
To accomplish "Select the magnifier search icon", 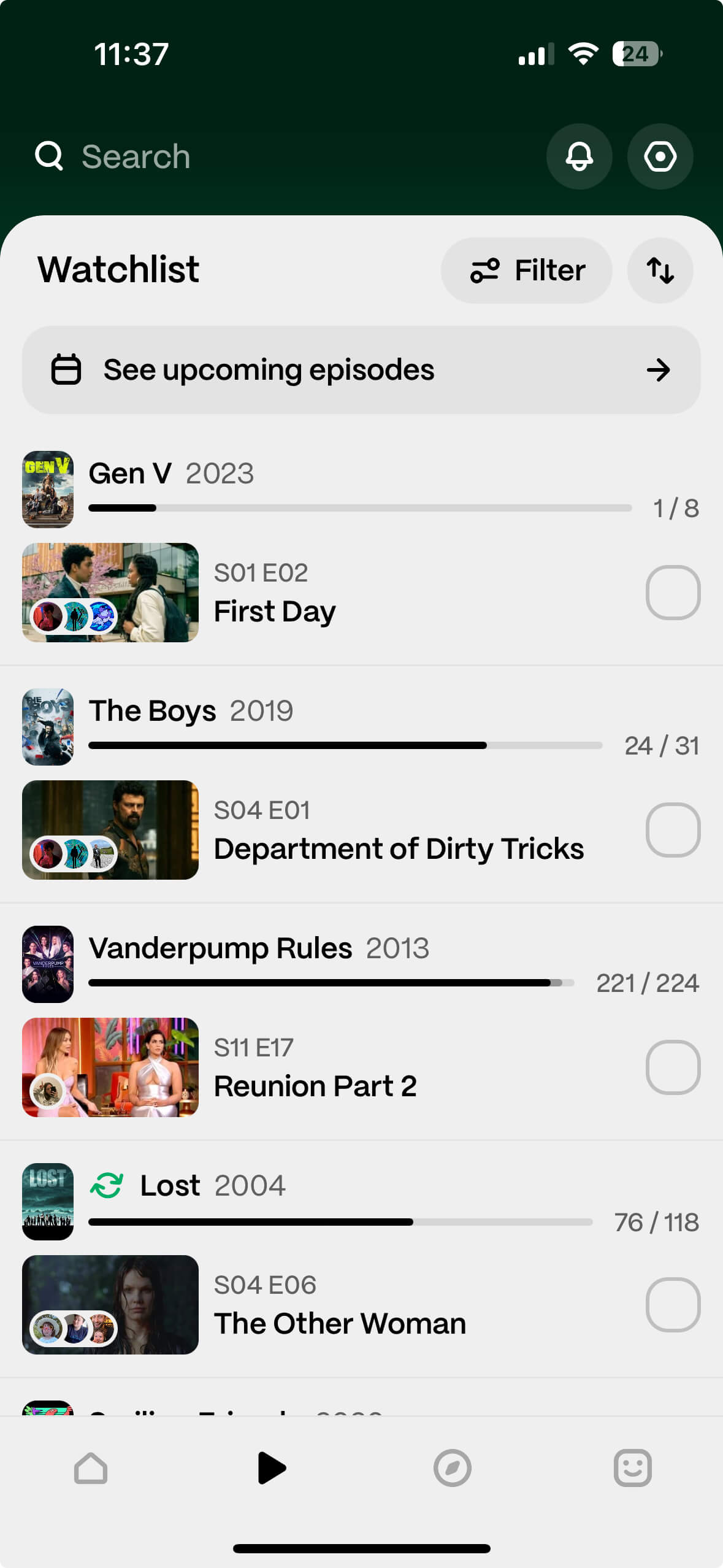I will 49,156.
